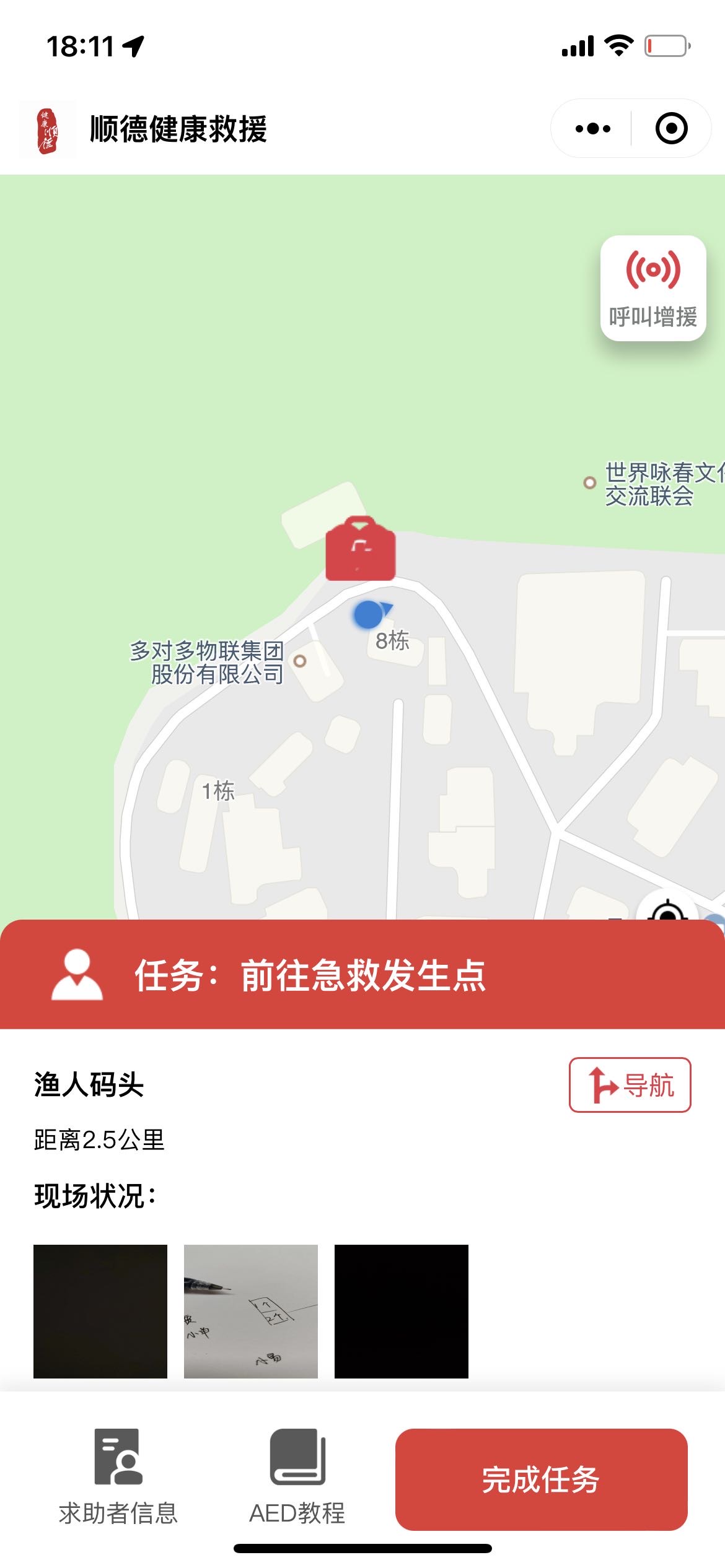Open the mini program more options menu
Image resolution: width=725 pixels, height=1568 pixels.
pos(592,129)
